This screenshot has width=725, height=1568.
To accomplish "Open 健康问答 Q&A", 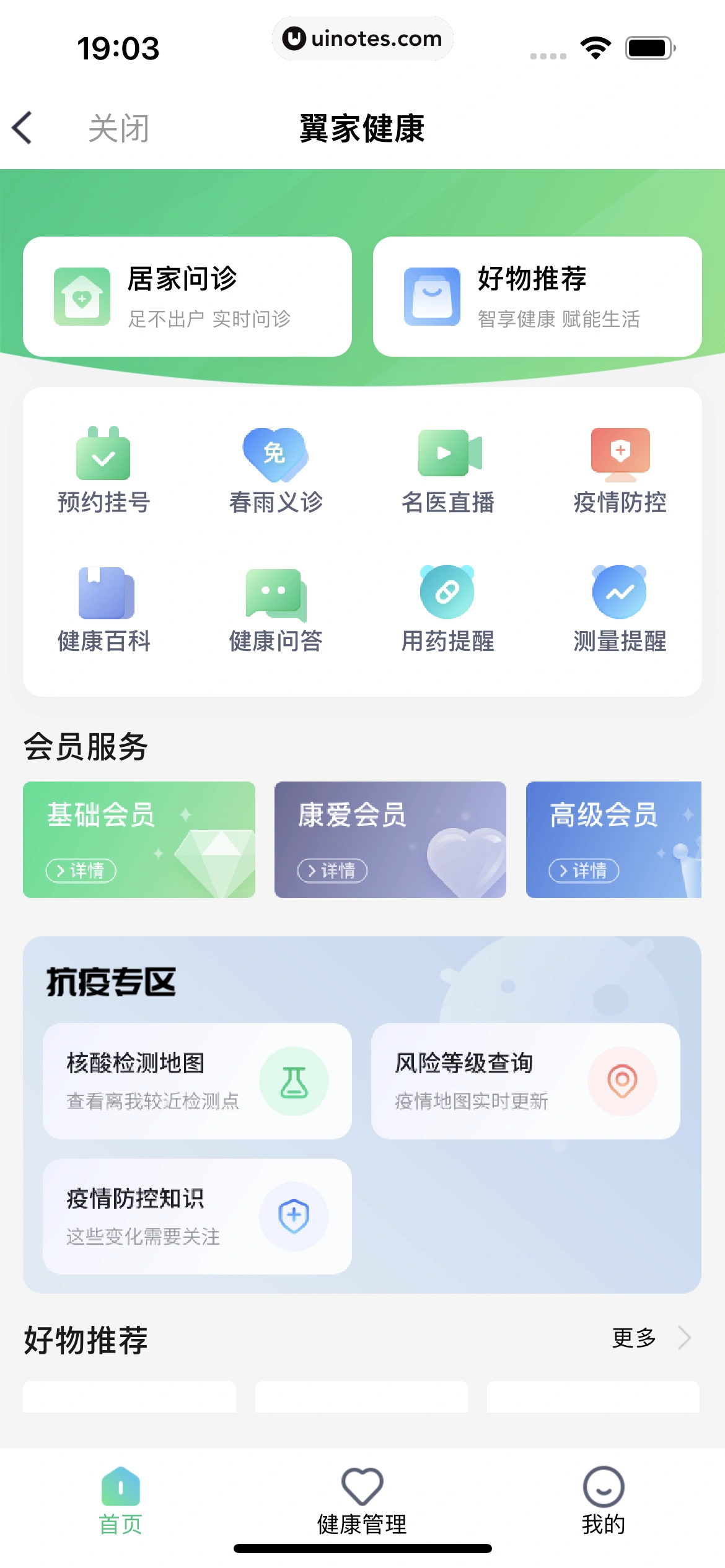I will [276, 610].
